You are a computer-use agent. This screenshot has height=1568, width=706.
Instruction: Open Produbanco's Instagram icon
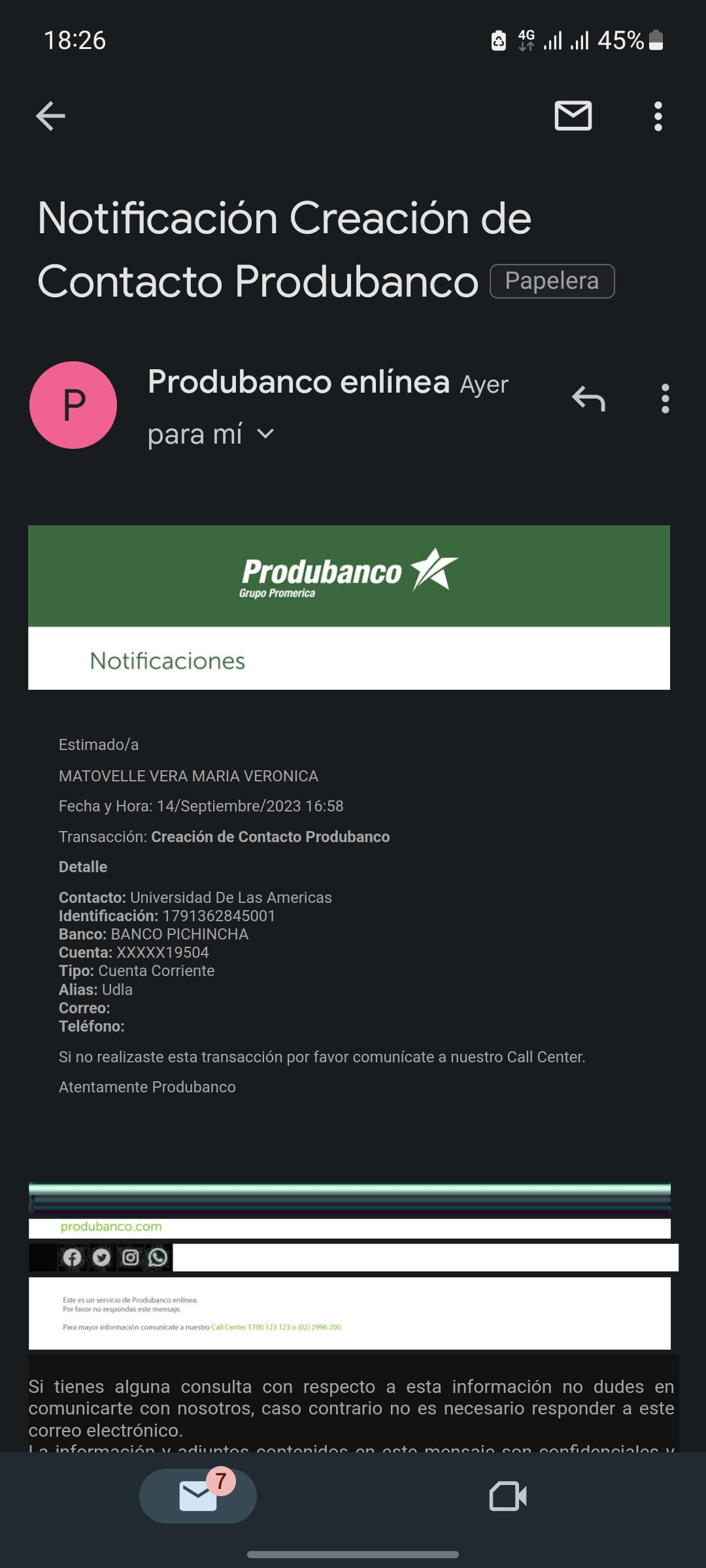(130, 1258)
